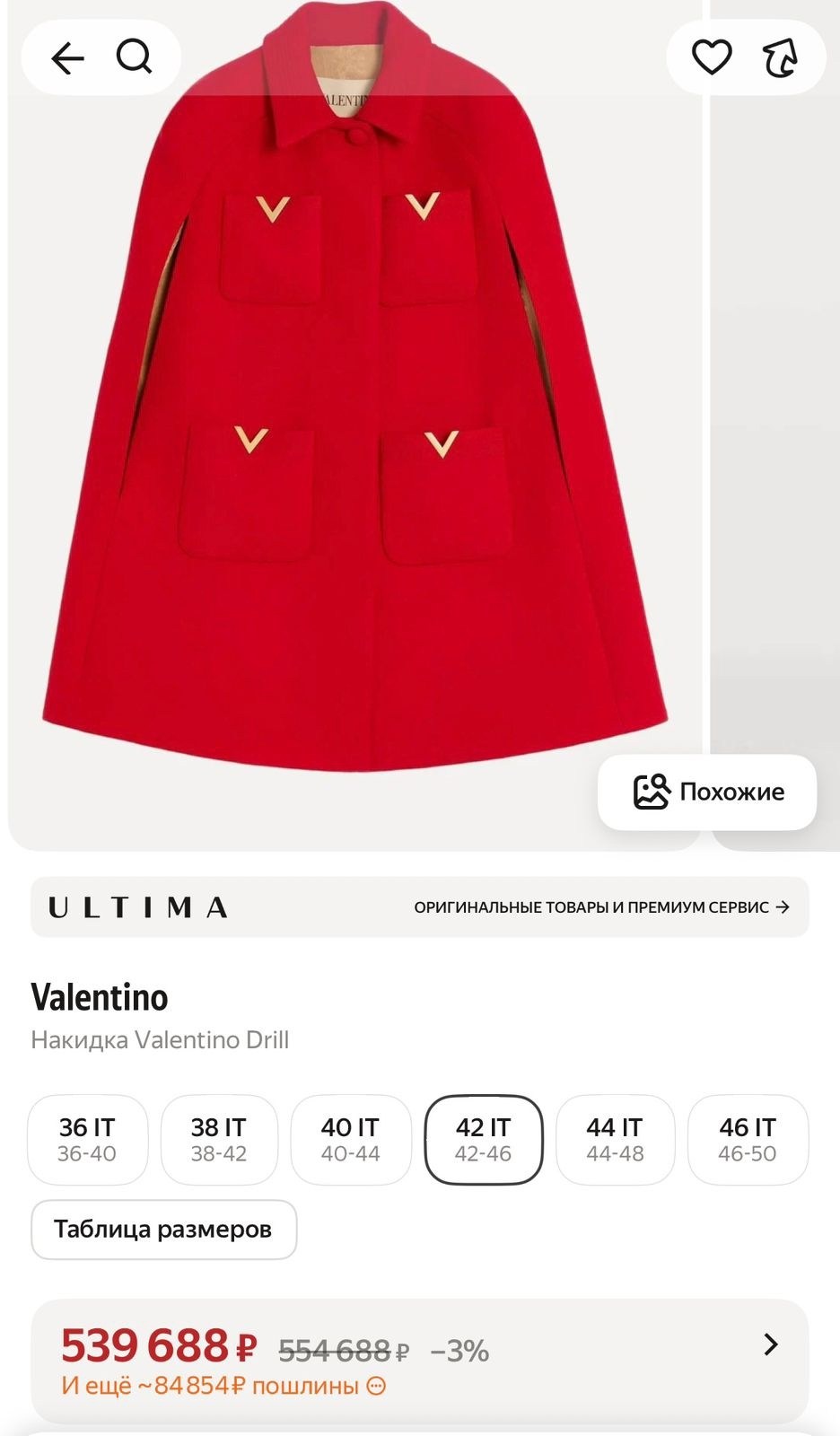Select size 36 IT
The width and height of the screenshot is (840, 1436).
(x=87, y=1139)
